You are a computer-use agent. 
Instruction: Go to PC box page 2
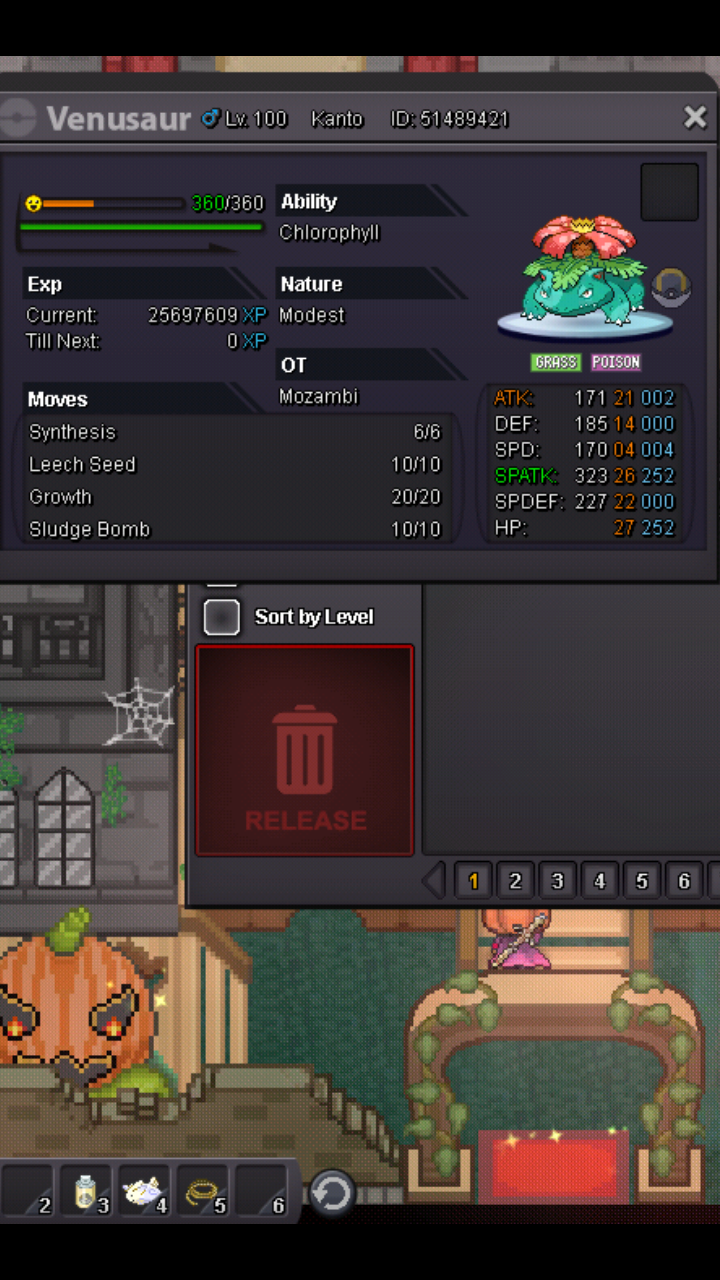tap(515, 881)
